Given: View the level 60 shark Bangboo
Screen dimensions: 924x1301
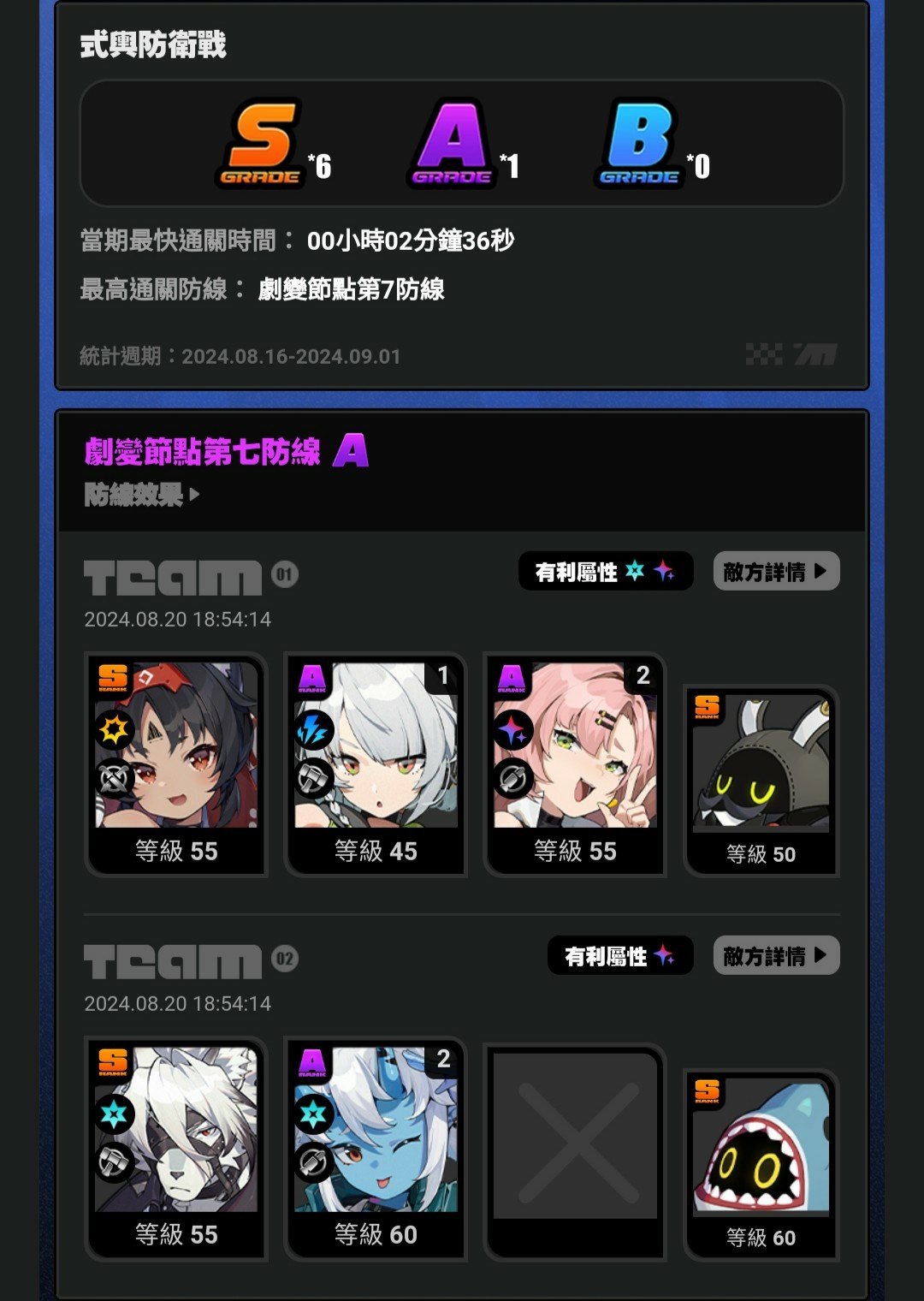Looking at the screenshot, I should pos(761,1164).
